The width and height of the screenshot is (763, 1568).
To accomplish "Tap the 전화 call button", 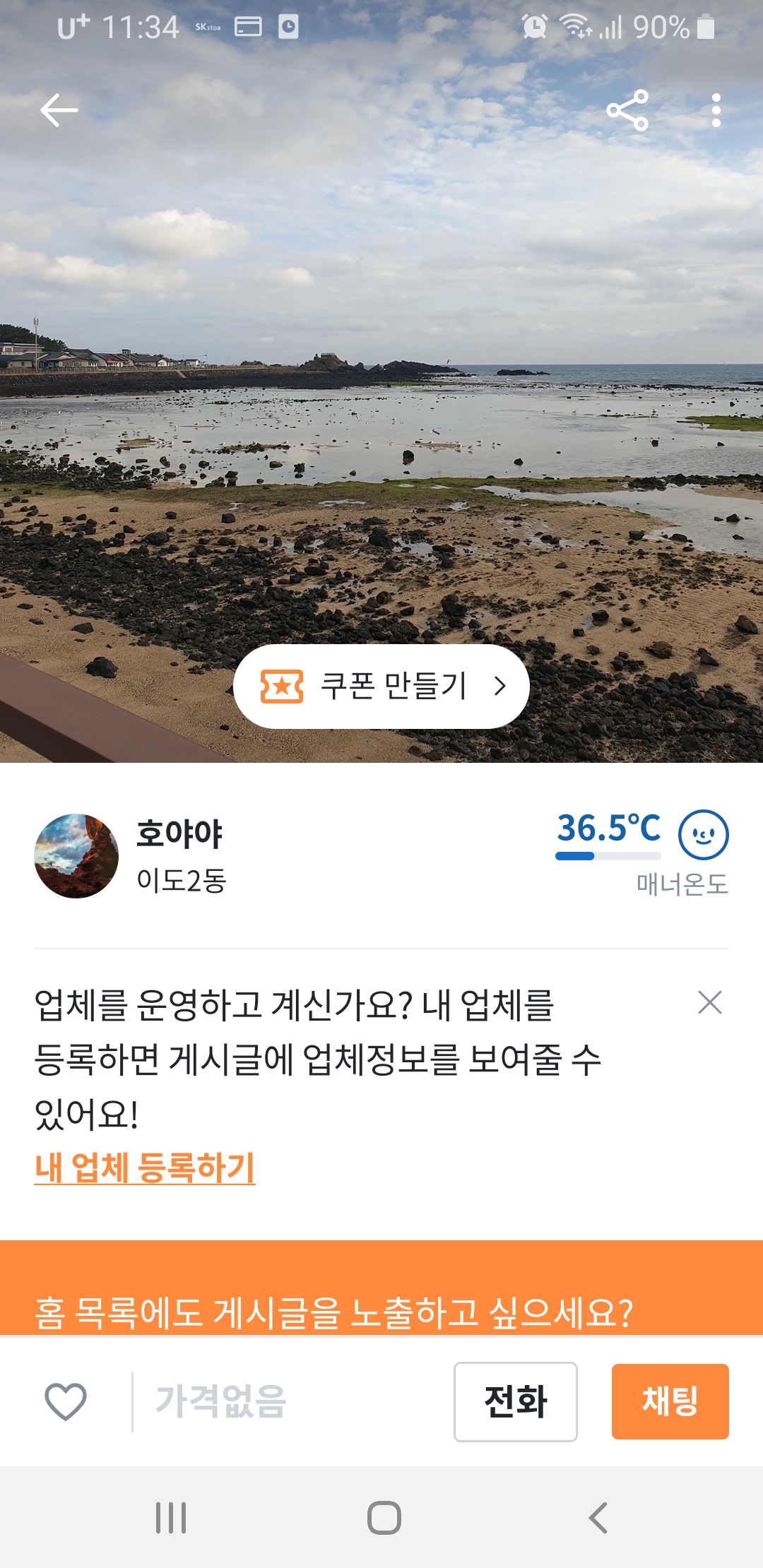I will tap(516, 1401).
